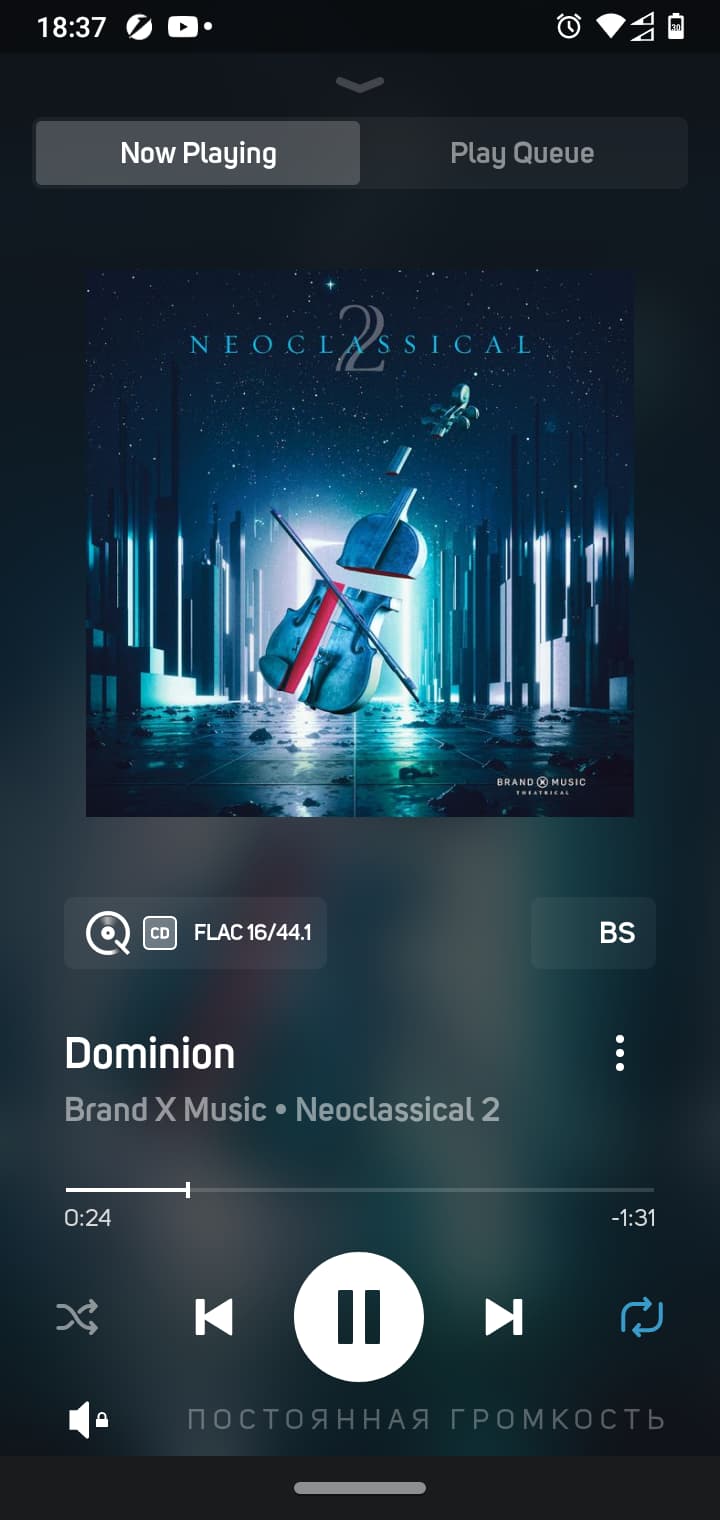The height and width of the screenshot is (1520, 720).
Task: Skip to the previous track
Action: (214, 1317)
